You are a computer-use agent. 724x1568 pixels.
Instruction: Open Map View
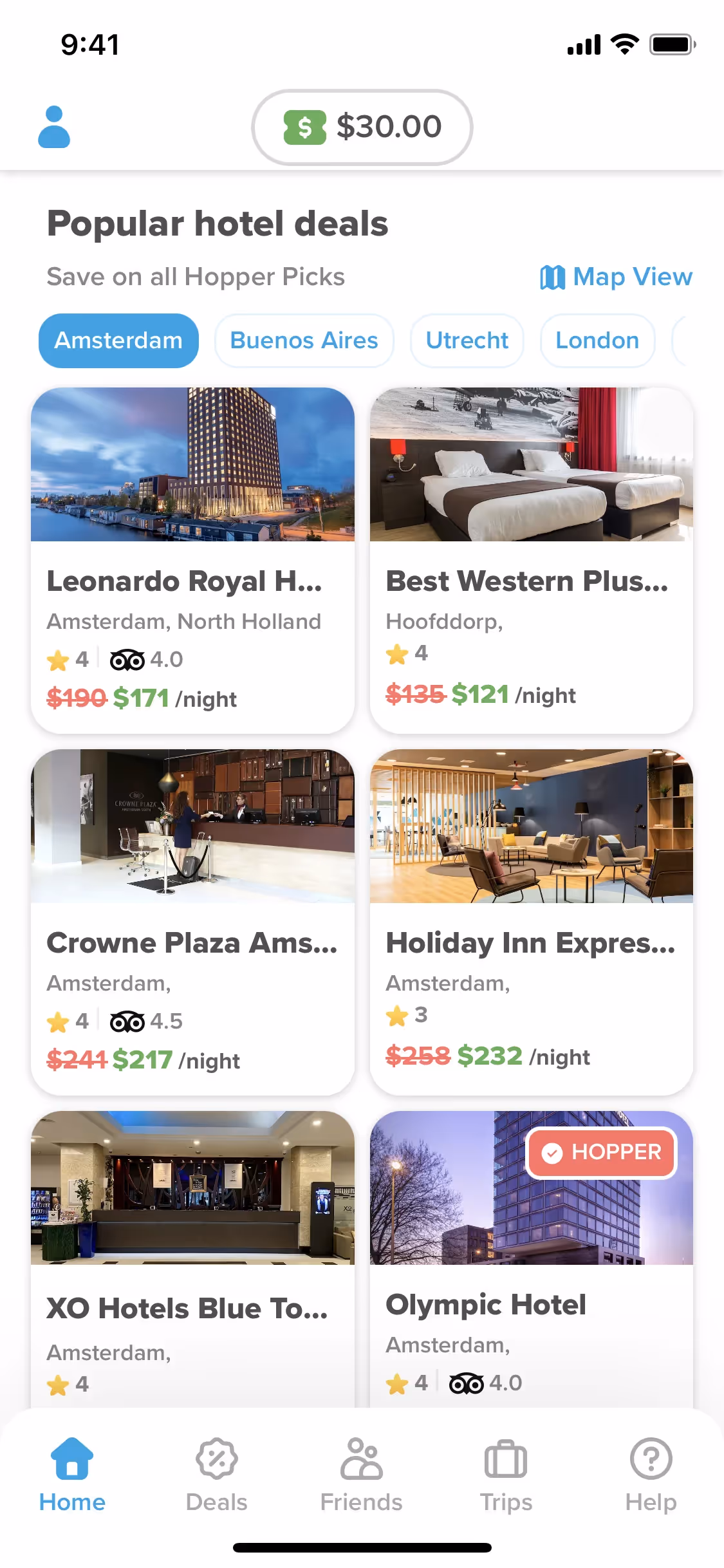click(616, 277)
